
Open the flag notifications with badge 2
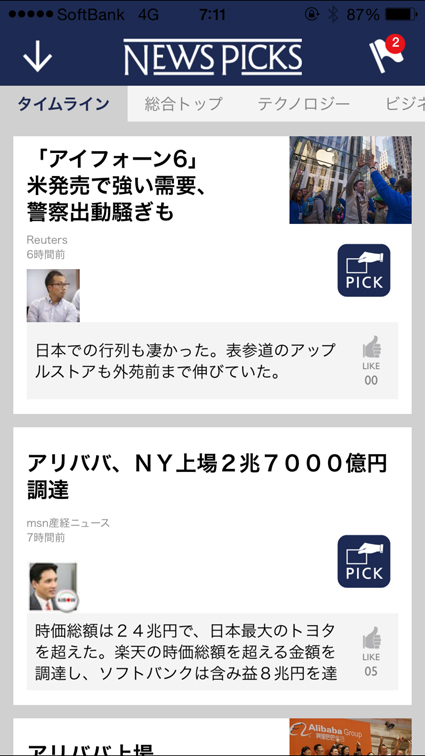(x=386, y=54)
